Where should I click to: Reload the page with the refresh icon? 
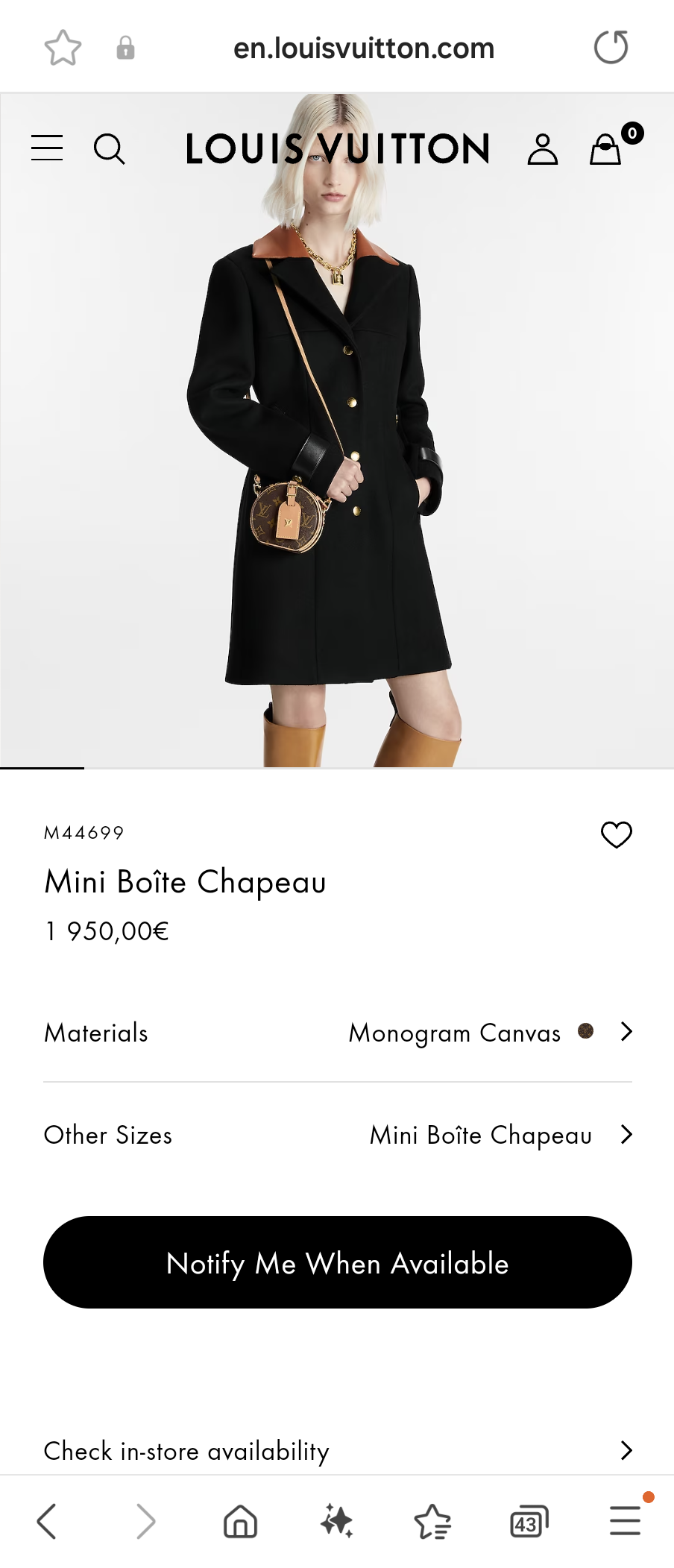click(x=611, y=47)
